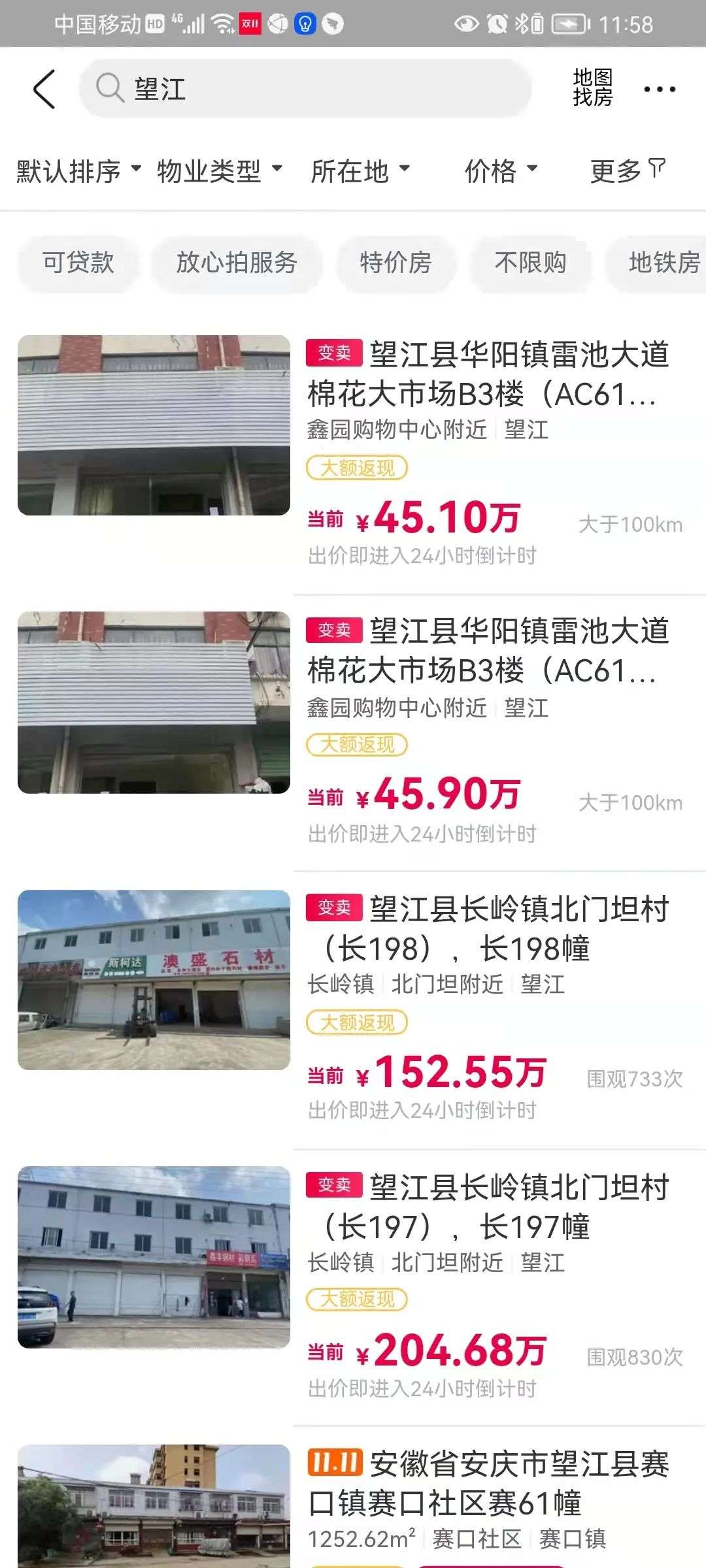
Task: Open the three-dot overflow menu
Action: pyautogui.click(x=659, y=89)
